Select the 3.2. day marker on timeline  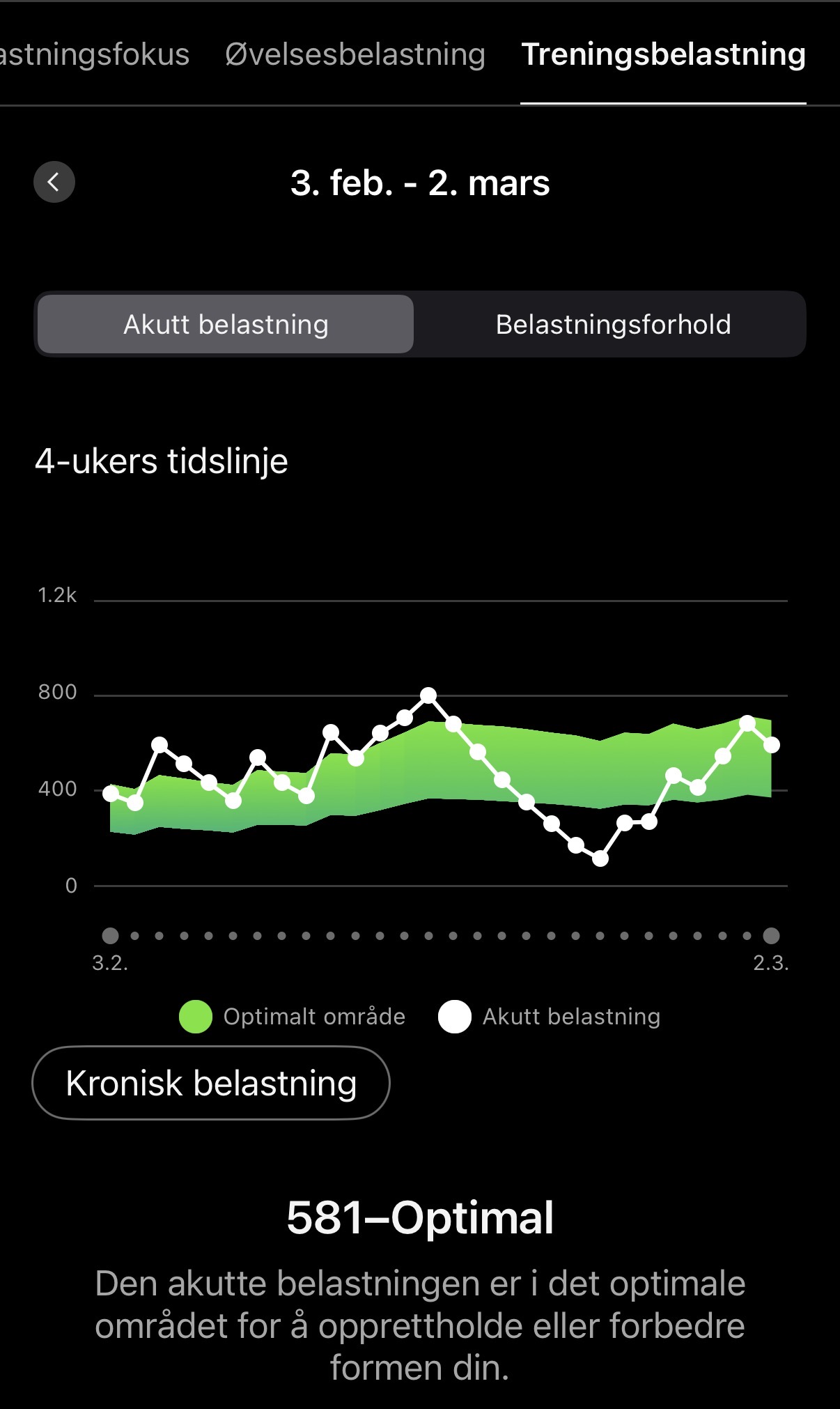coord(110,936)
